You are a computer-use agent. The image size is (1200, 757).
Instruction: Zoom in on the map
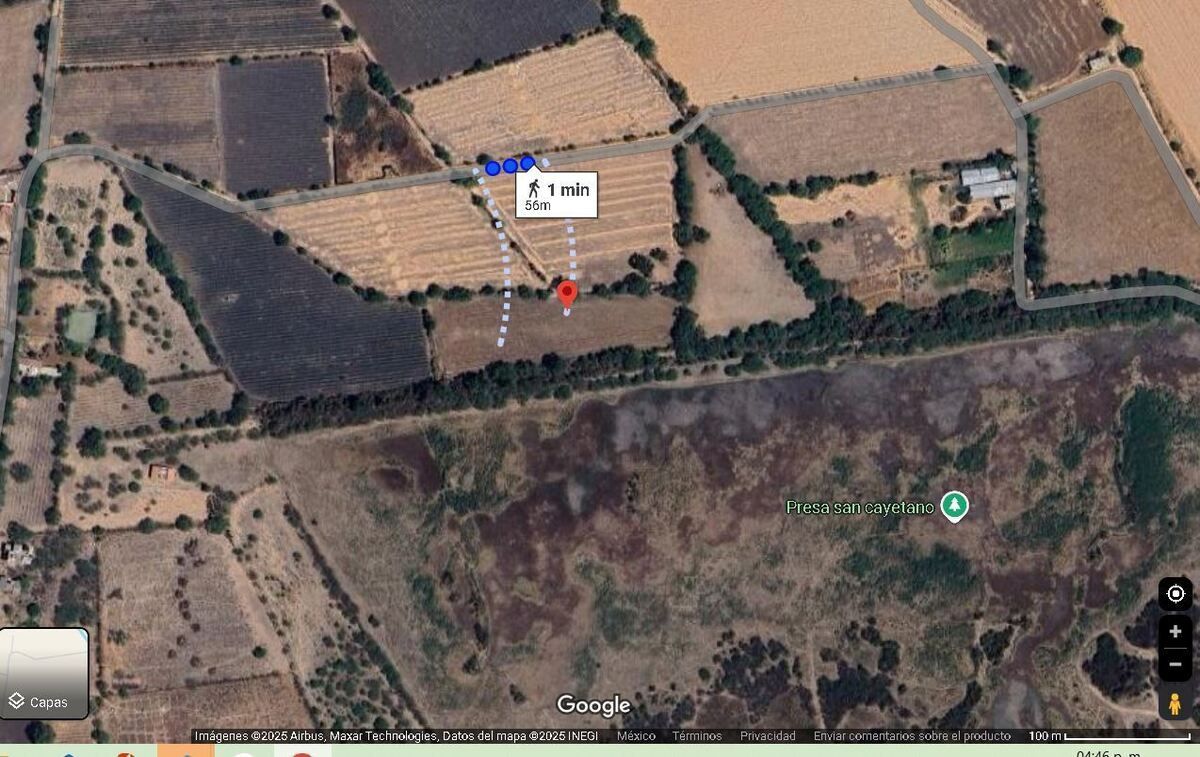(x=1175, y=632)
